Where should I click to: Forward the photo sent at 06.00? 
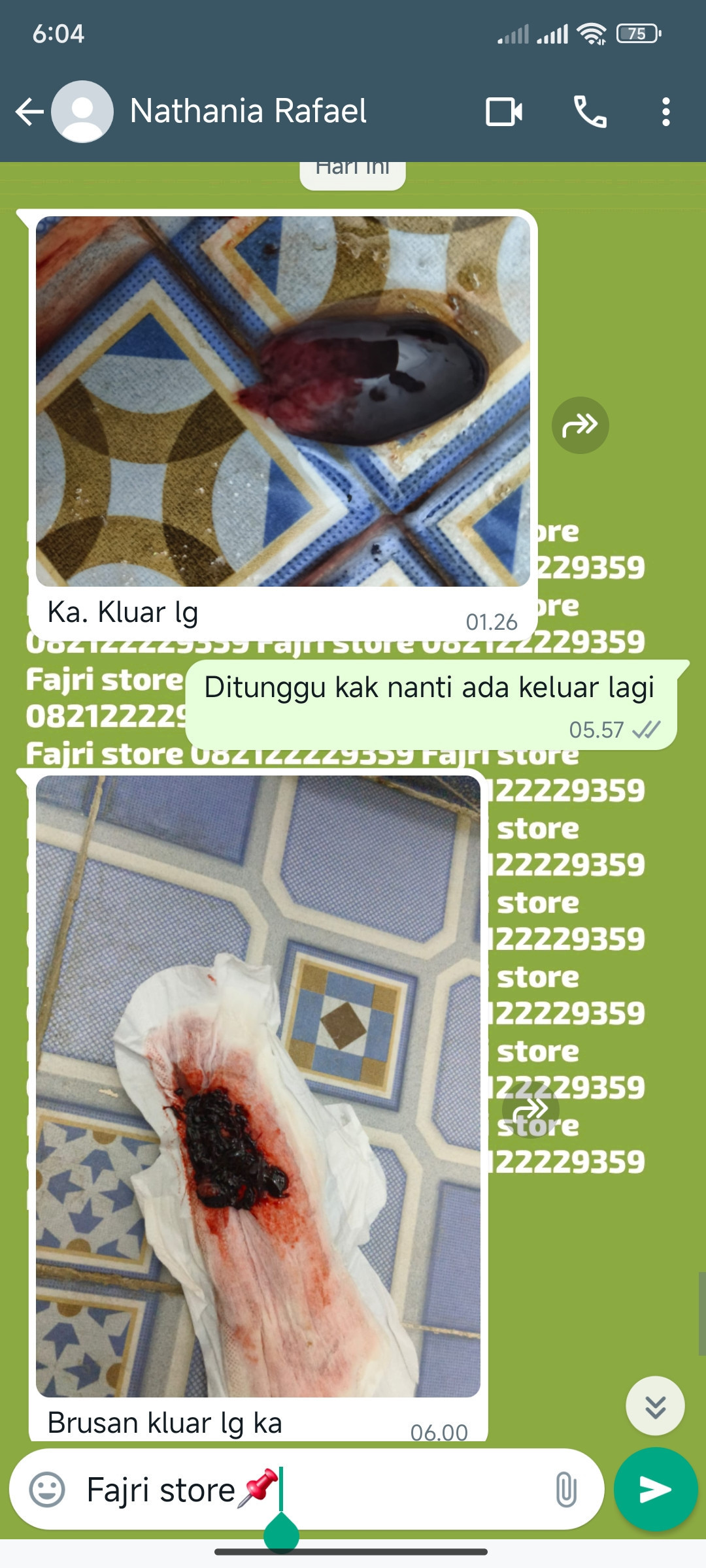pos(530,1109)
